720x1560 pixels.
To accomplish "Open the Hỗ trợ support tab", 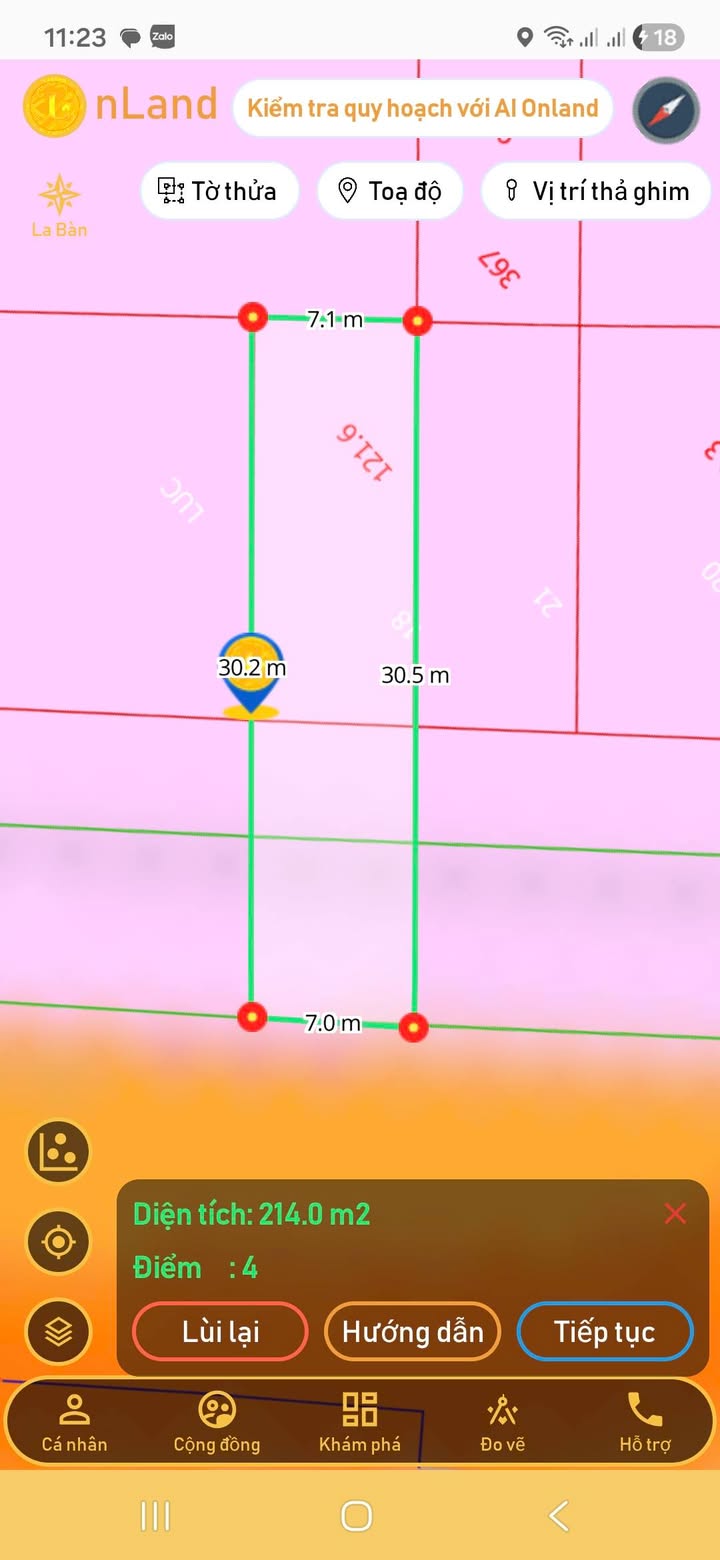I will (645, 1422).
